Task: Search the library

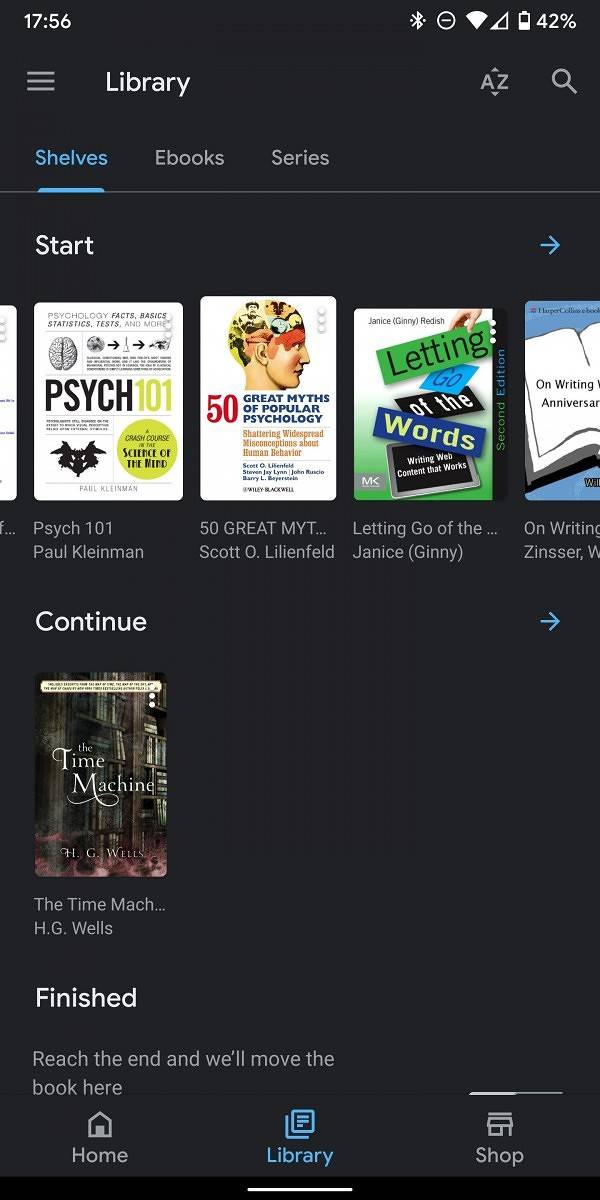Action: pyautogui.click(x=564, y=82)
